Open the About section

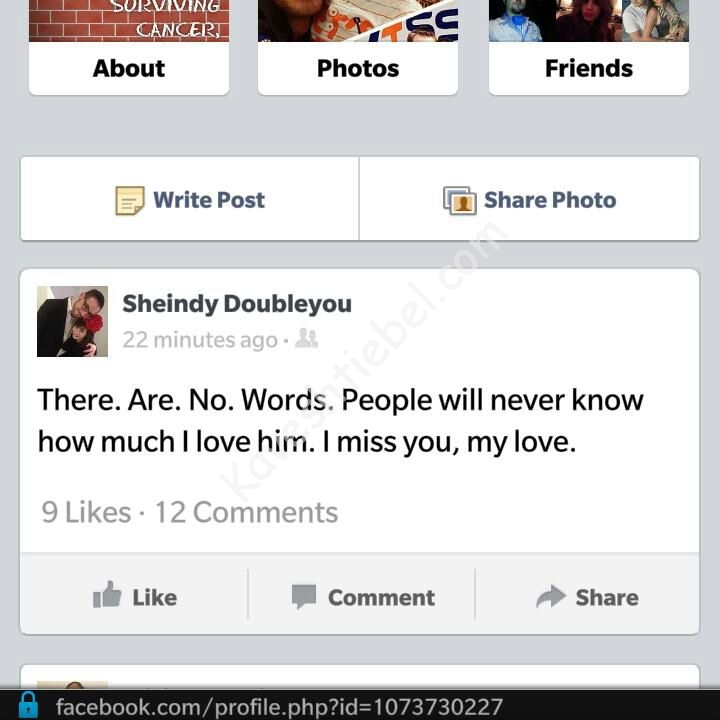(x=129, y=67)
